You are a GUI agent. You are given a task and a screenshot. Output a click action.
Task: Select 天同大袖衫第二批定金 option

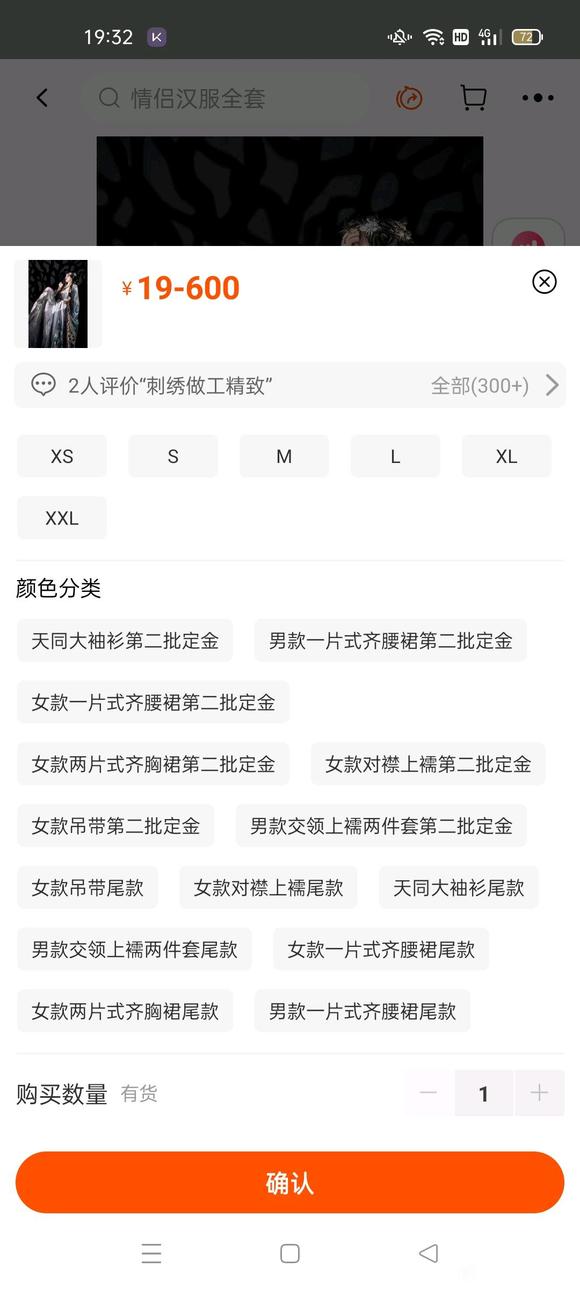[x=125, y=641]
